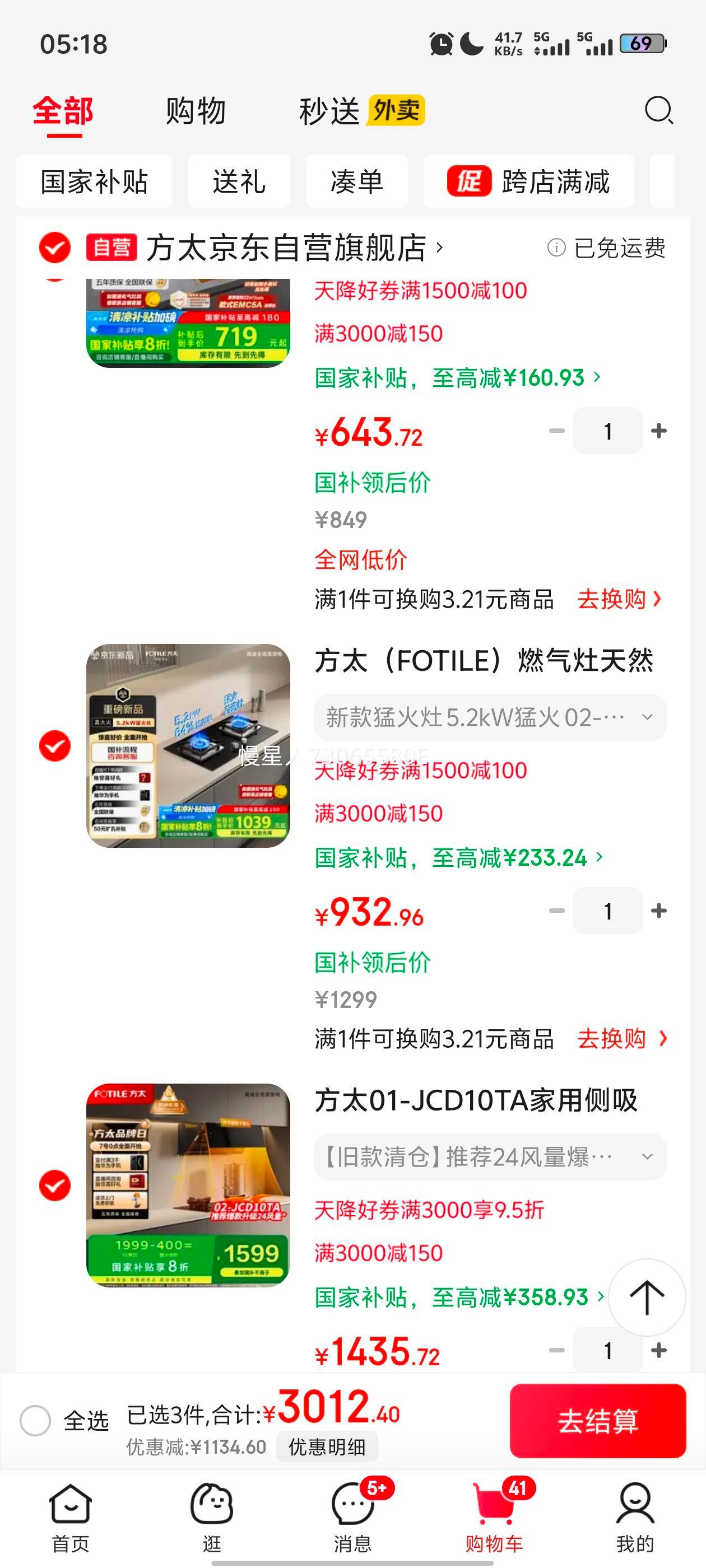
Task: Increase quantity of the ¥932.96 item
Action: click(658, 911)
